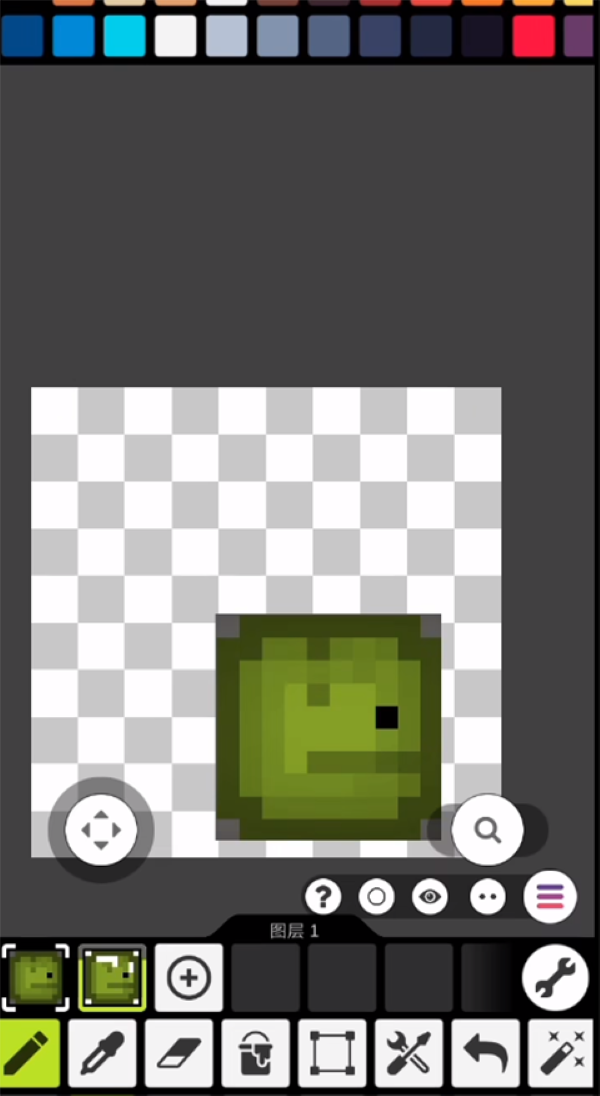Switch to the eraser tool
600x1096 pixels.
point(179,1054)
